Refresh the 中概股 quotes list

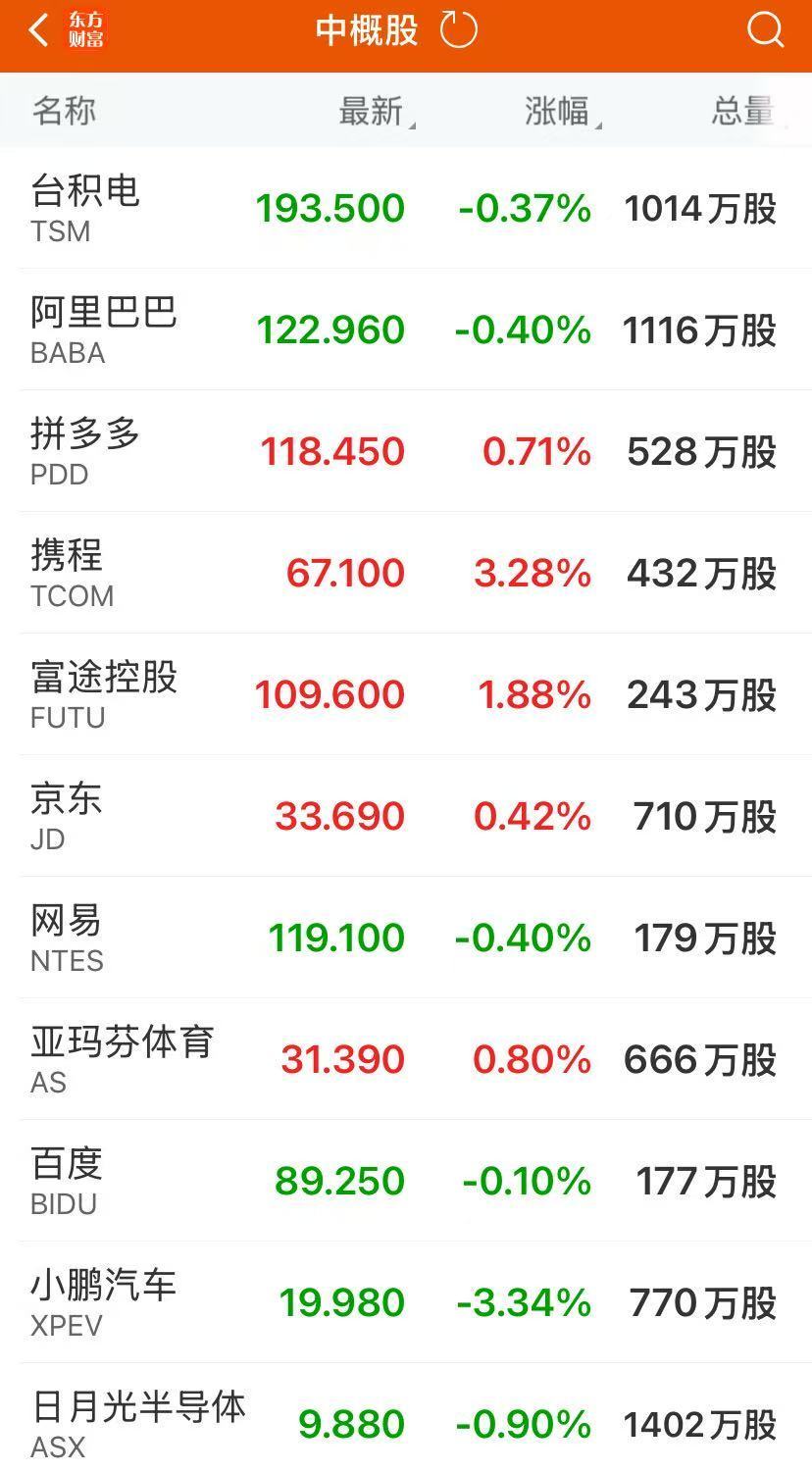pyautogui.click(x=458, y=30)
